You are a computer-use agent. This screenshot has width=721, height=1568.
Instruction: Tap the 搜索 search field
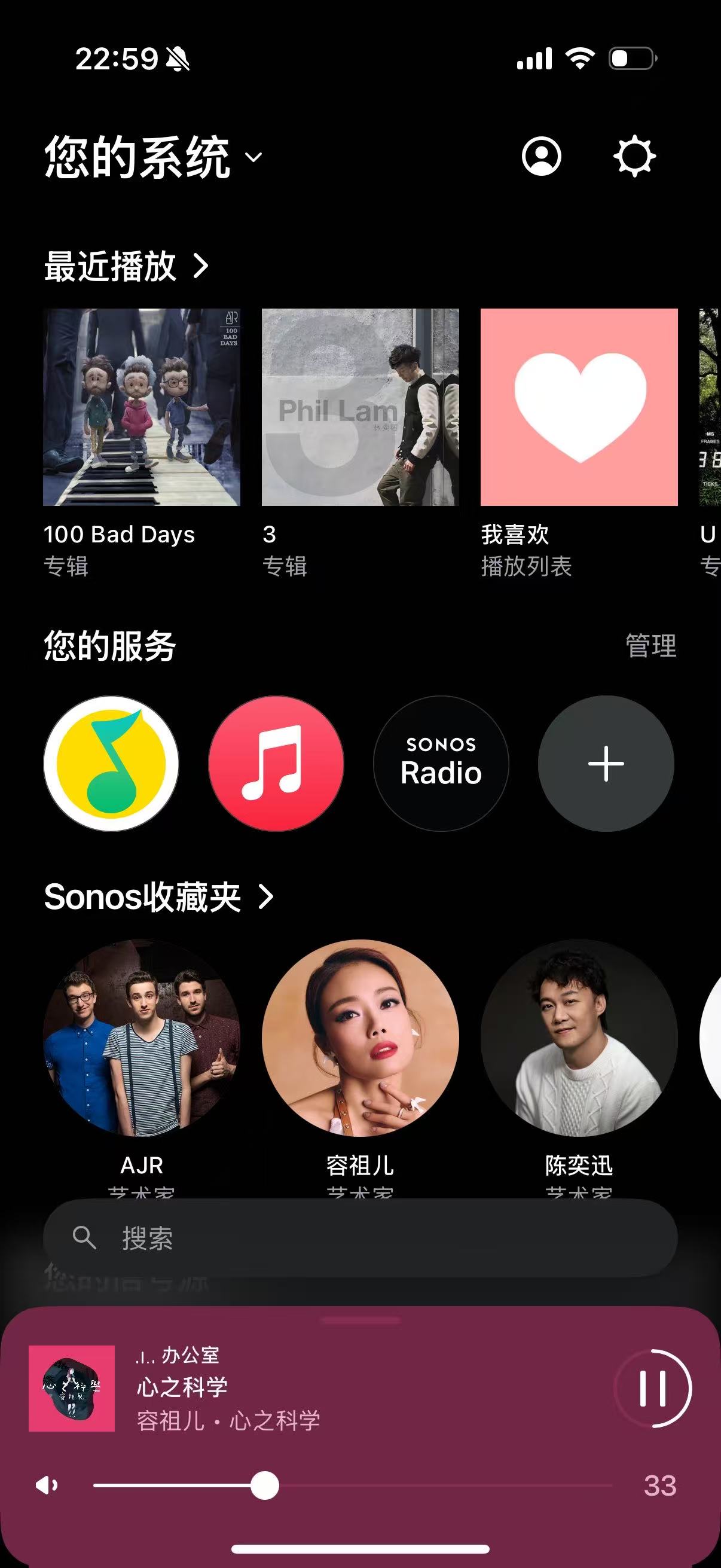pos(360,1238)
